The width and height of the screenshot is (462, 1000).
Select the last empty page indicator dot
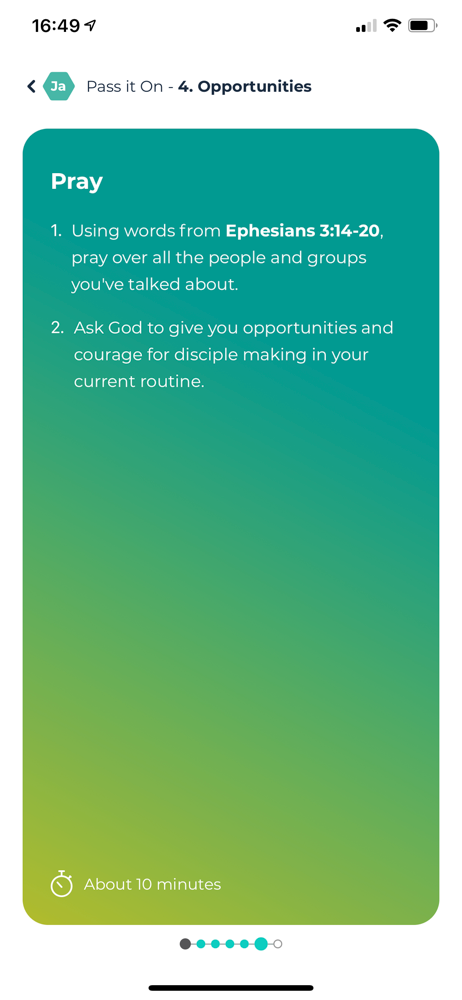[x=278, y=944]
